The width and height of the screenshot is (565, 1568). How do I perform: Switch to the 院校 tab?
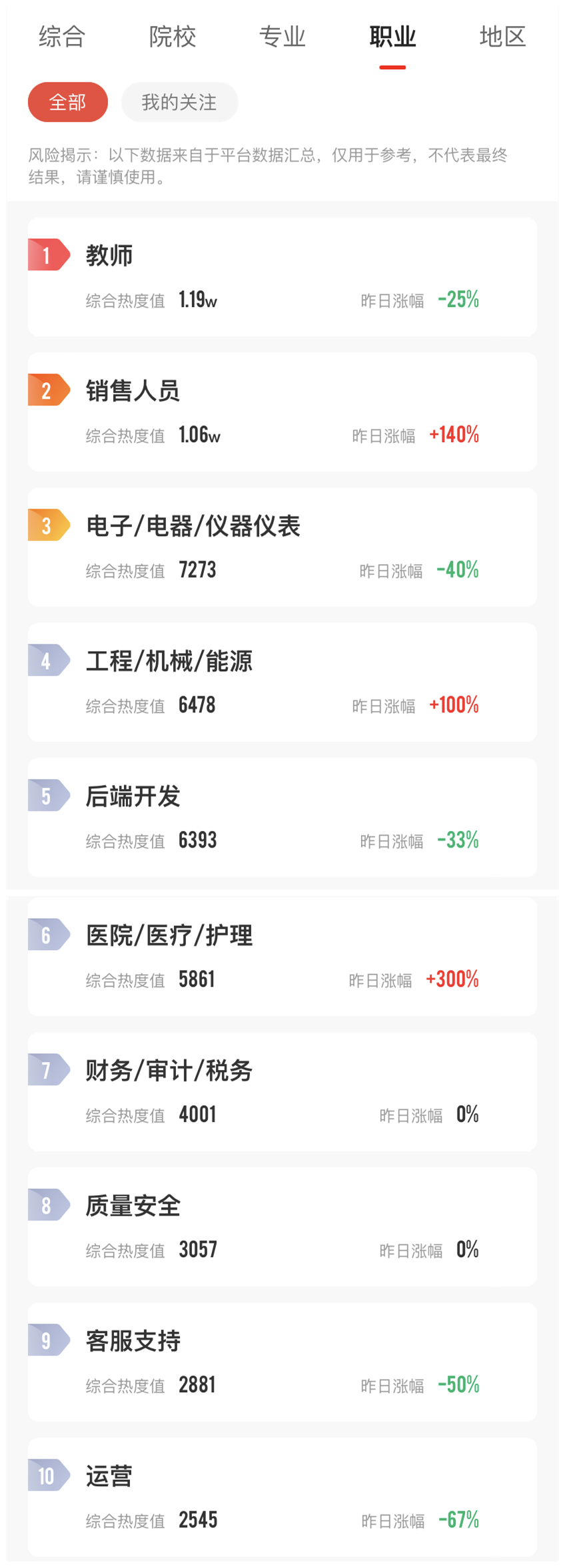(173, 37)
